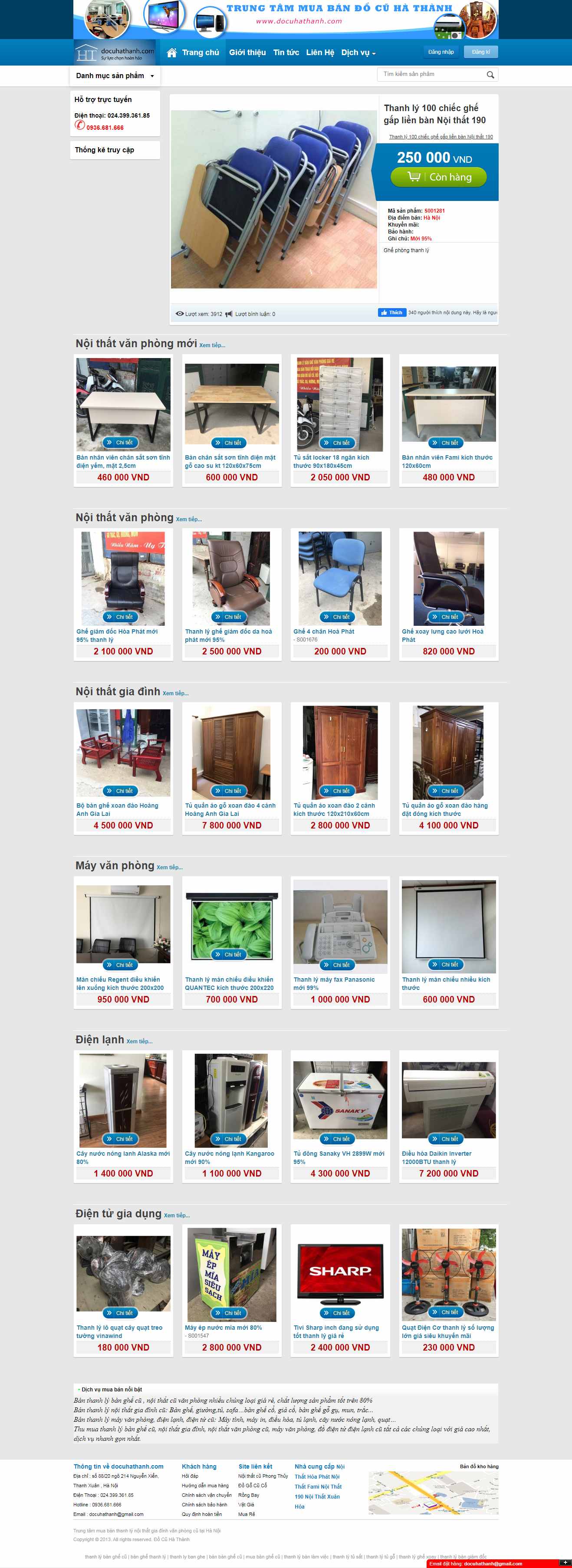The image size is (572, 1568).
Task: Like the product with Facebook Thích button
Action: (x=391, y=312)
